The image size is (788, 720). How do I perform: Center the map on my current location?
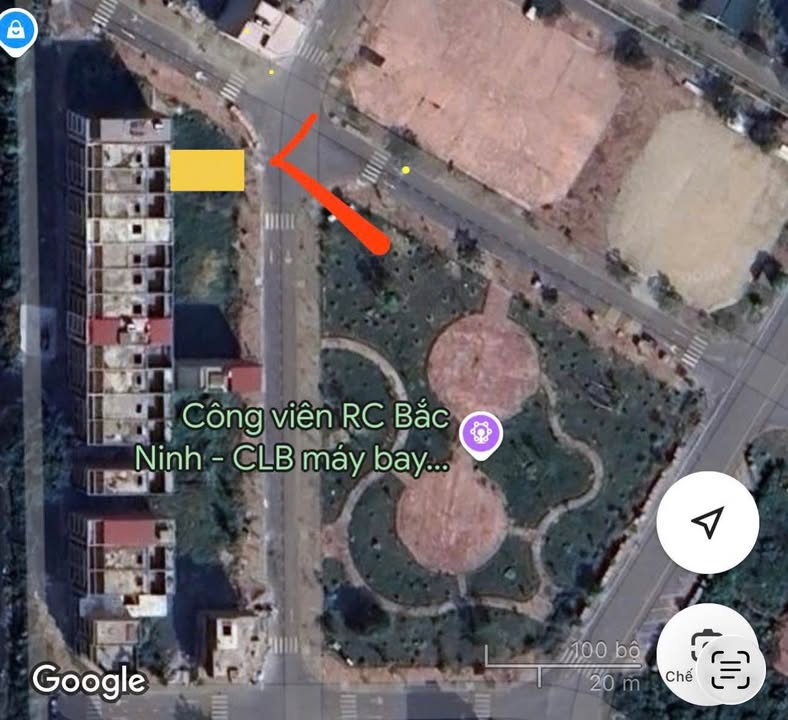[708, 522]
